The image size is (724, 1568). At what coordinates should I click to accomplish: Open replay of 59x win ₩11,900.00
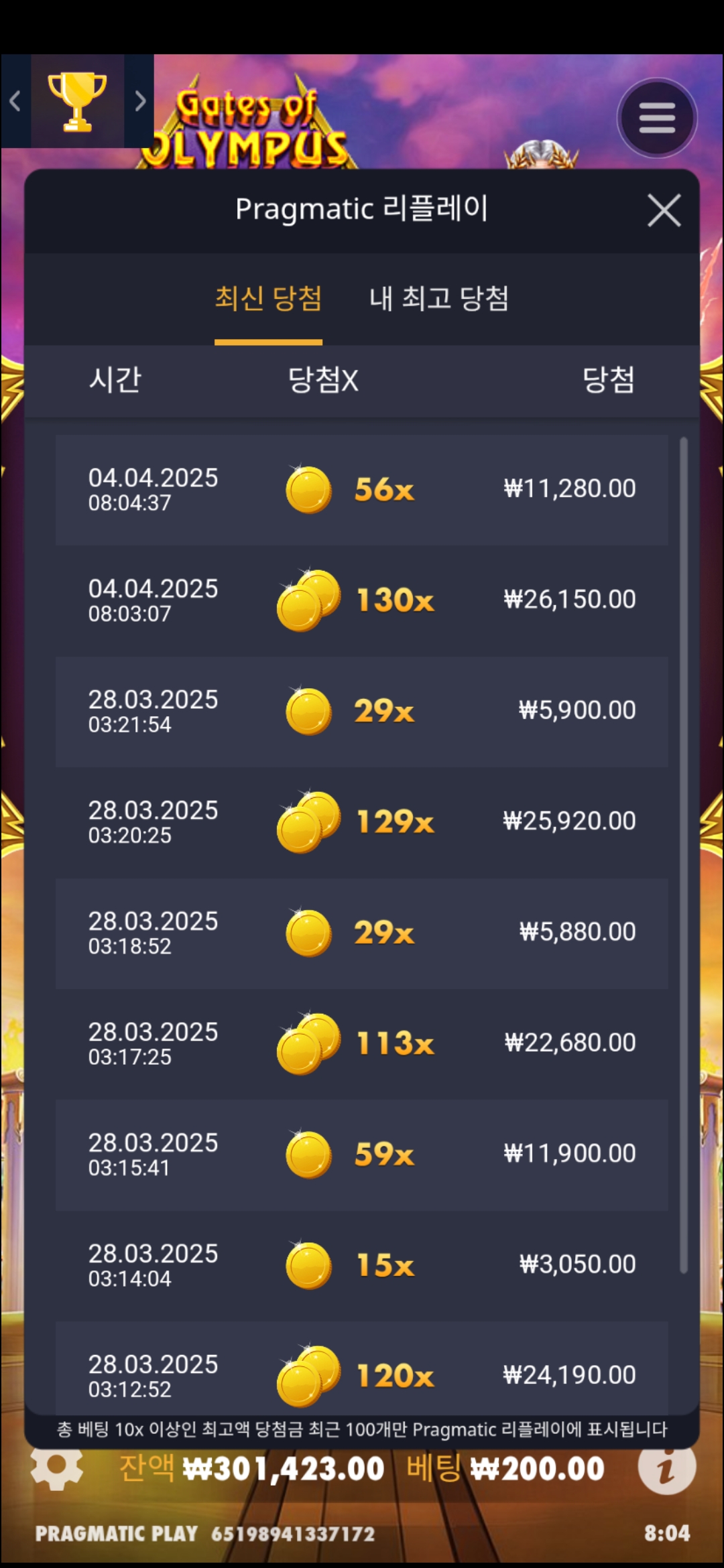(362, 1155)
